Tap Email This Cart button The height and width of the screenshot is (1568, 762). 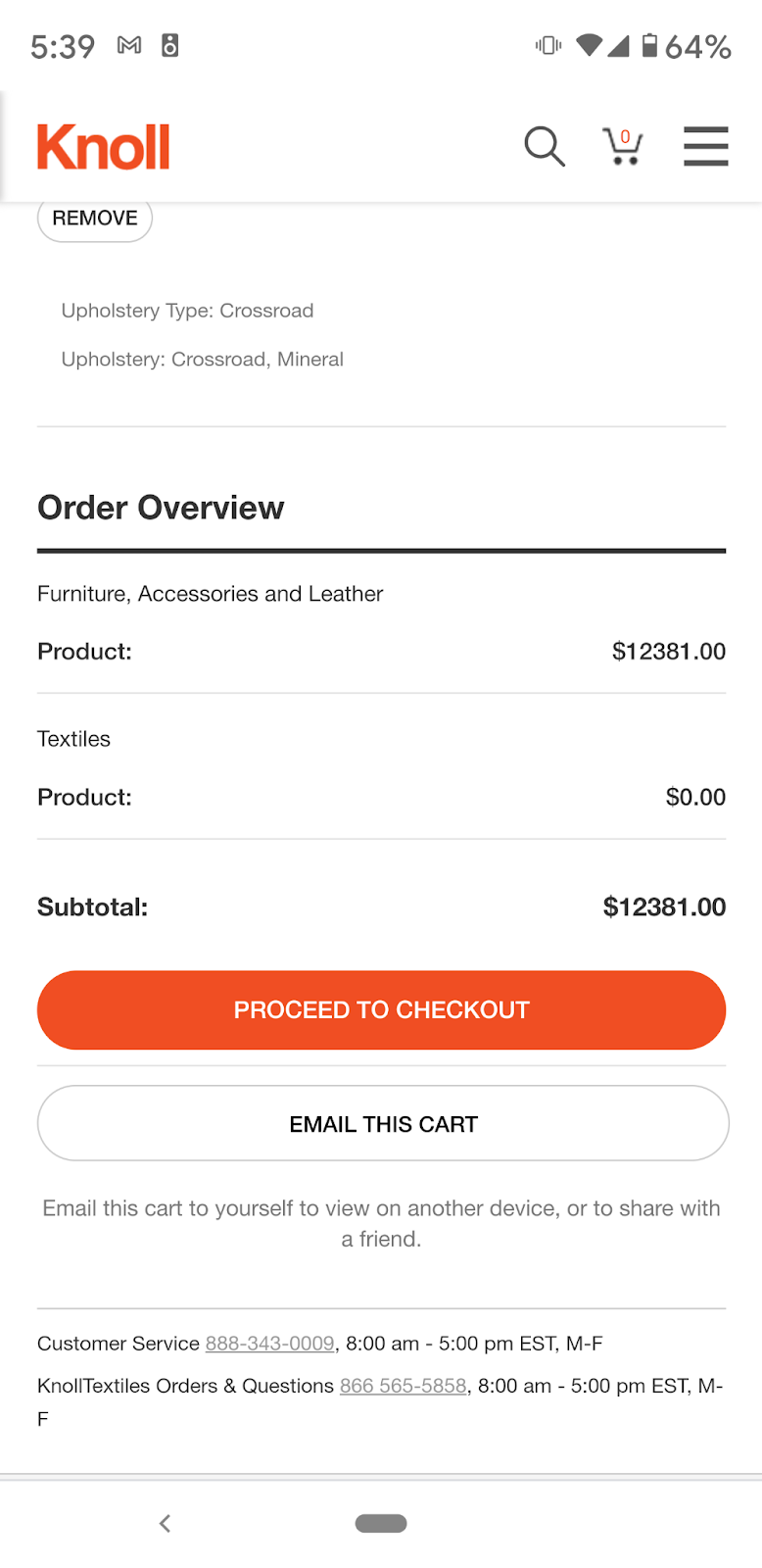[x=383, y=1123]
